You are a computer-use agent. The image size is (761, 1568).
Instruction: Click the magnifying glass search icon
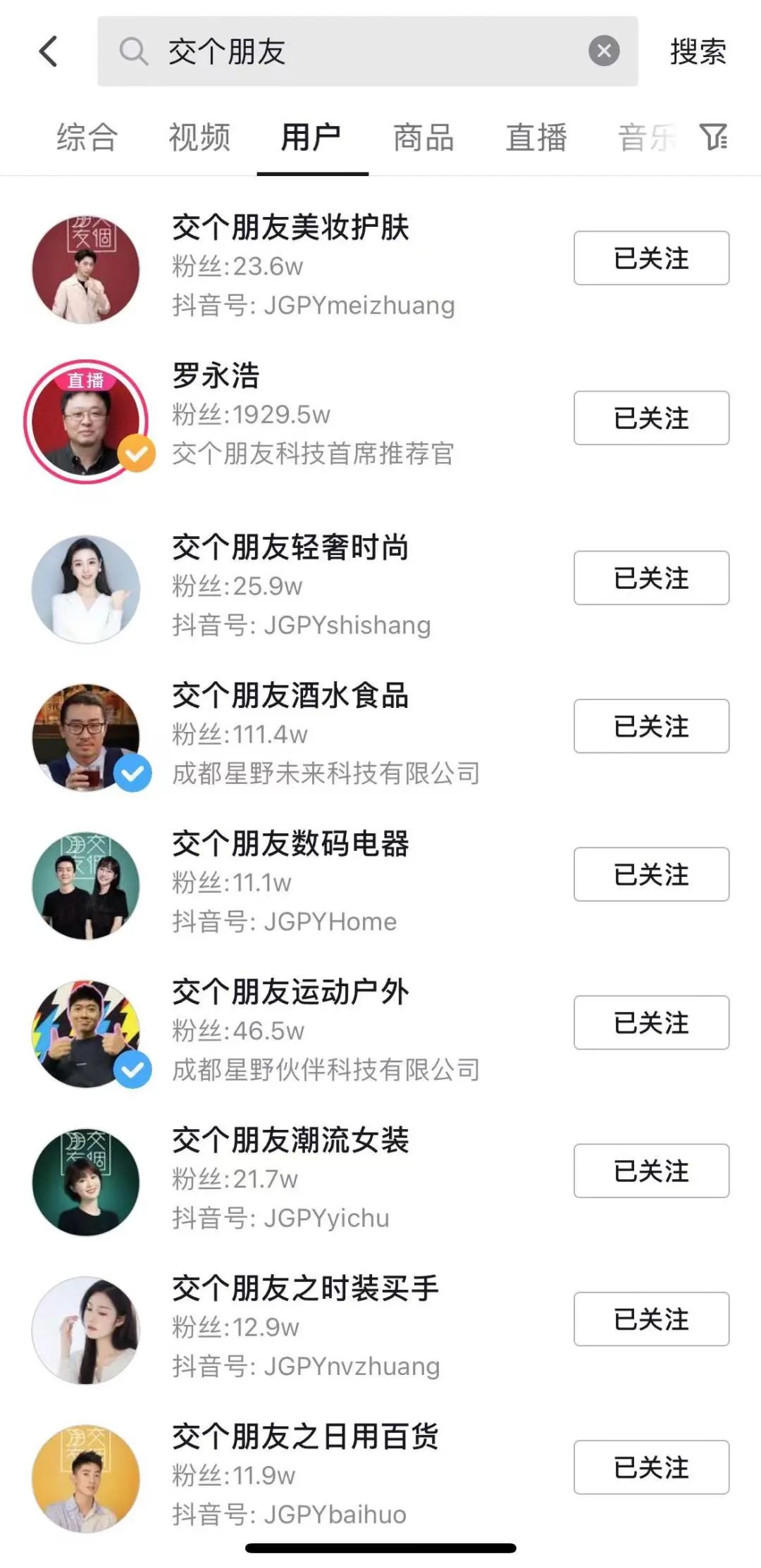point(134,52)
